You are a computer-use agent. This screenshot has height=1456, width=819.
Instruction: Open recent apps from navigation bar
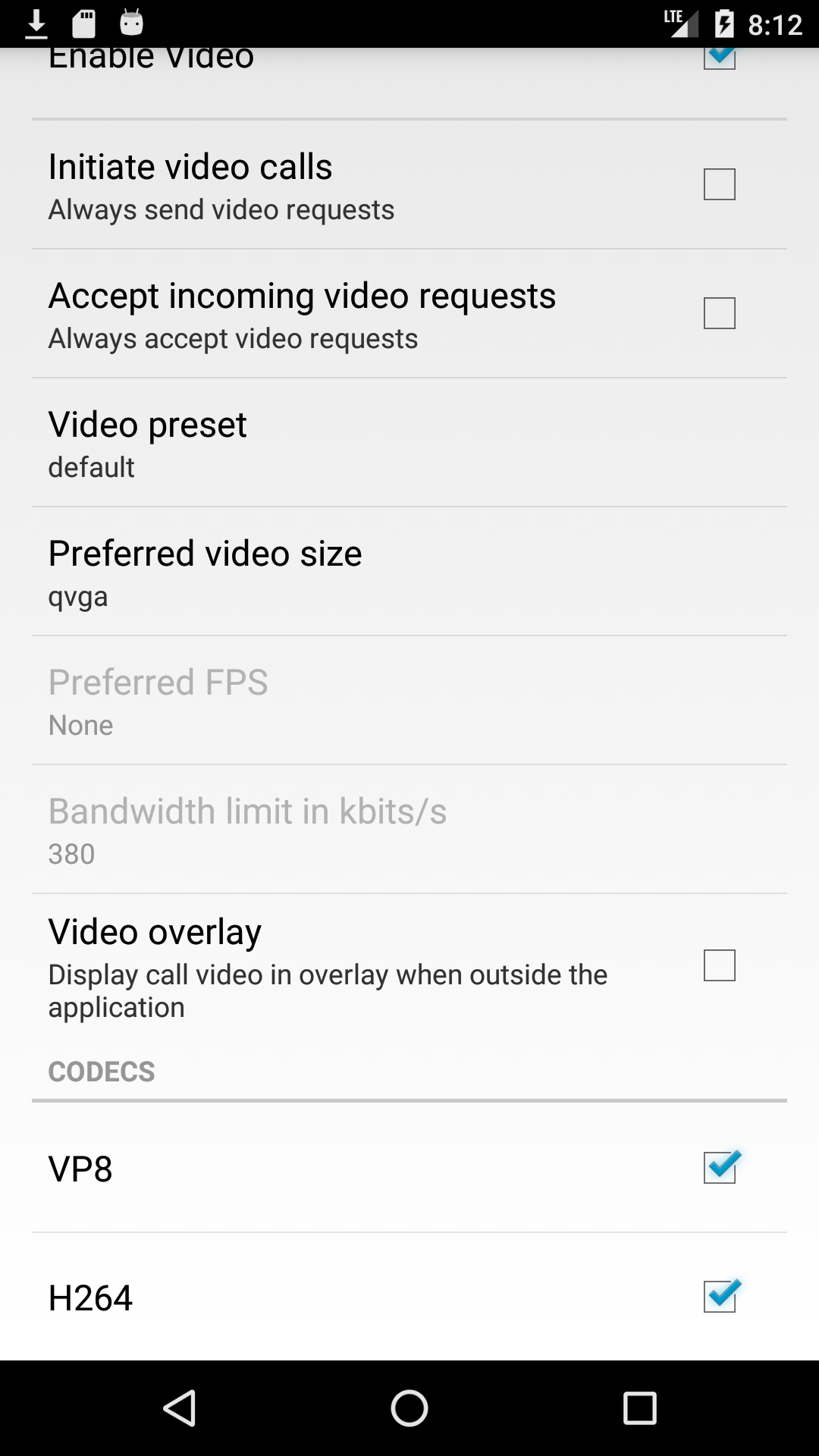(x=639, y=1408)
